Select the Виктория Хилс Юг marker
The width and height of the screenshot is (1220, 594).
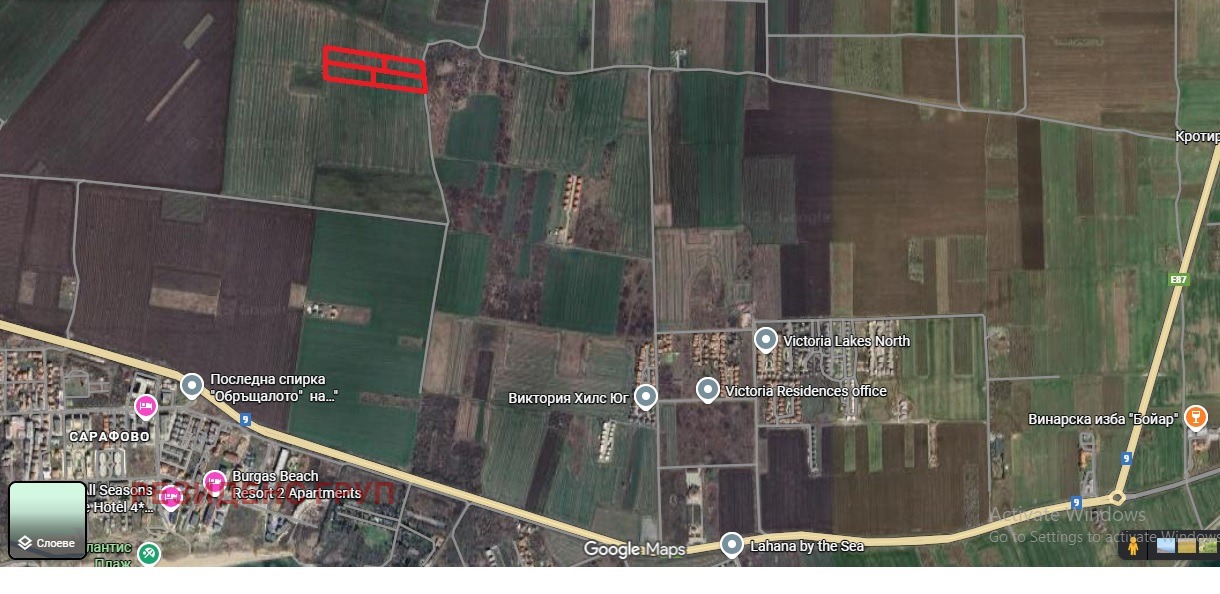point(646,397)
